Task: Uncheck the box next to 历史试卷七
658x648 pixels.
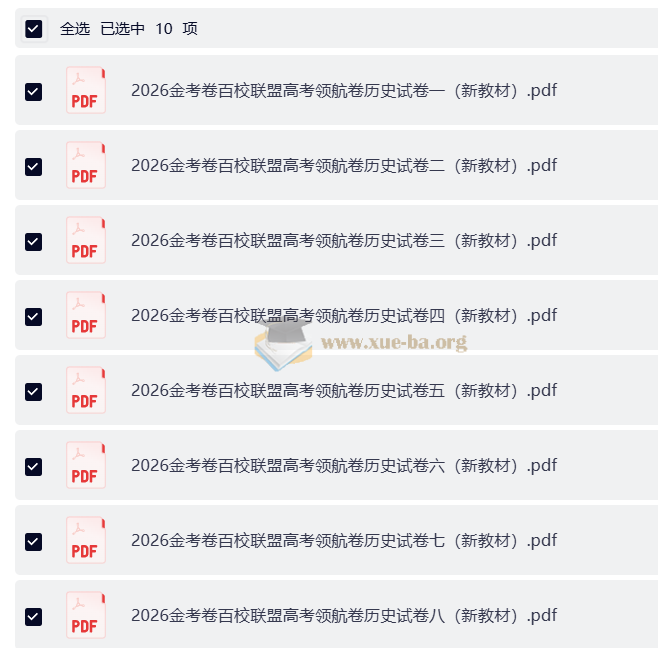Action: (x=33, y=541)
